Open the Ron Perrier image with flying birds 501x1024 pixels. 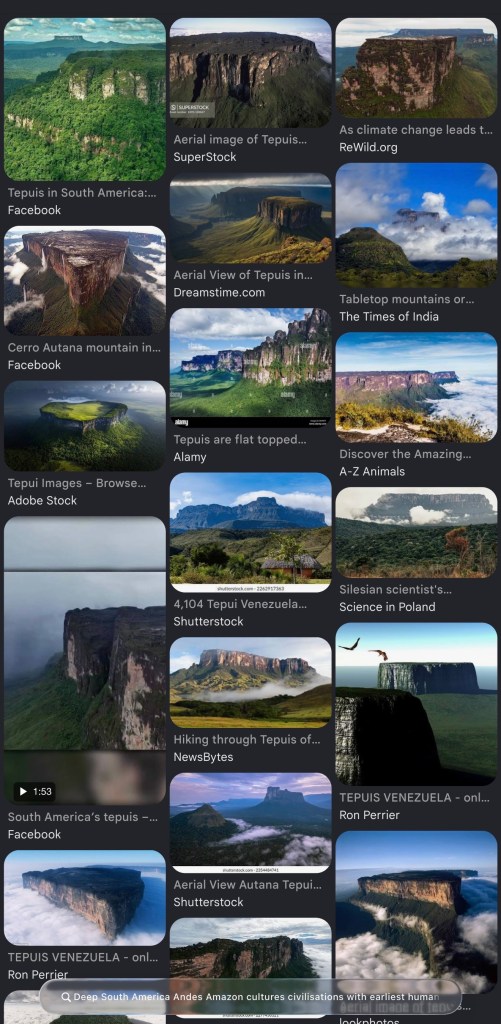point(416,704)
